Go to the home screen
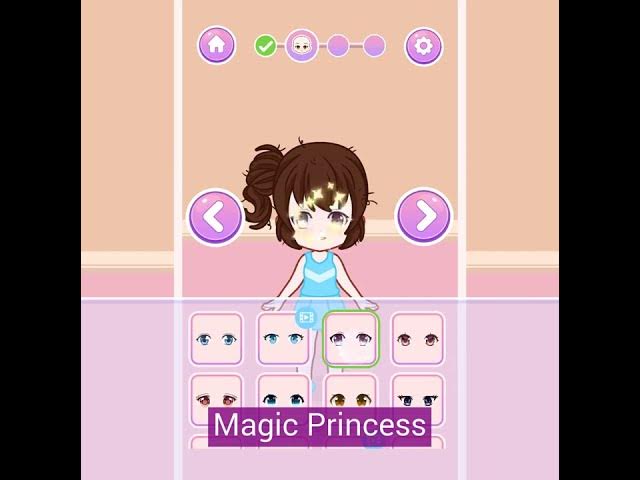 click(216, 45)
